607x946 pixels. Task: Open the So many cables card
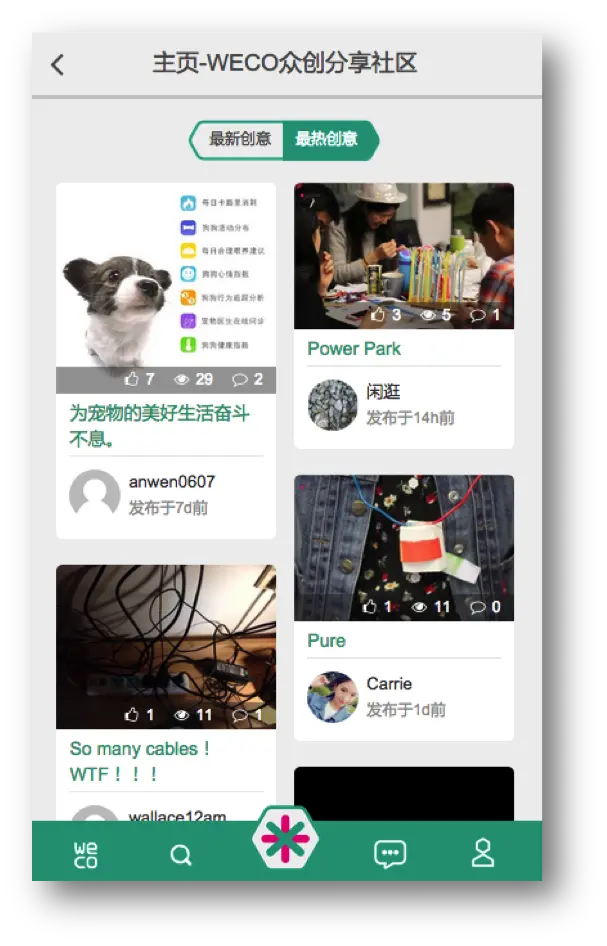point(165,646)
